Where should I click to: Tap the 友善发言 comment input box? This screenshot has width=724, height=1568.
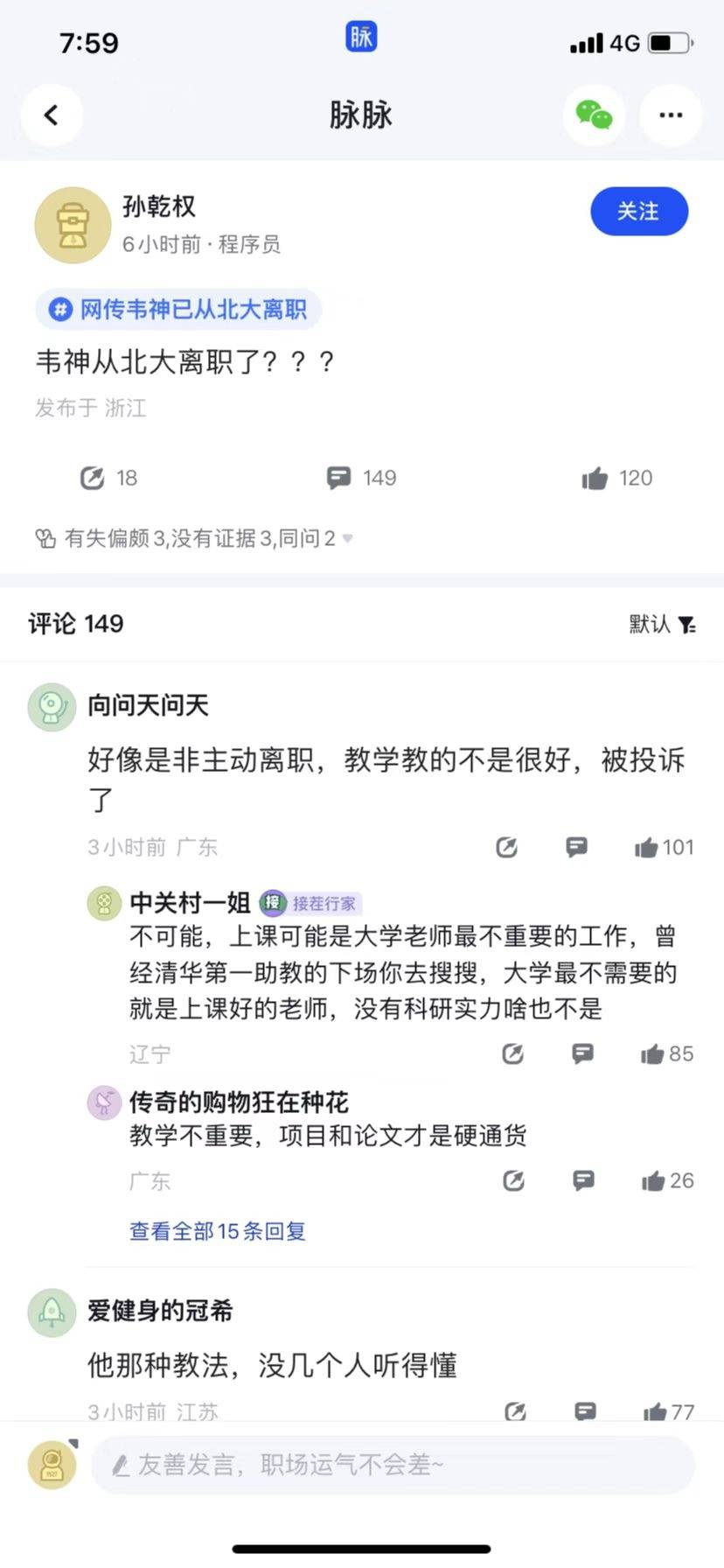[392, 1465]
